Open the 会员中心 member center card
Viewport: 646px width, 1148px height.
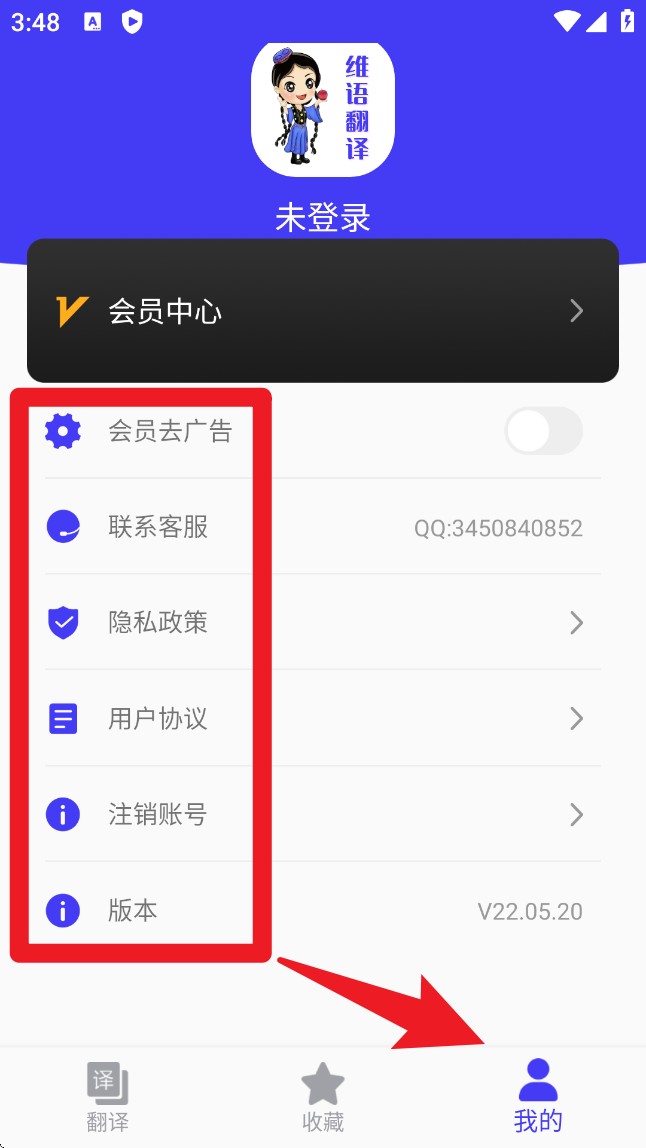click(322, 311)
